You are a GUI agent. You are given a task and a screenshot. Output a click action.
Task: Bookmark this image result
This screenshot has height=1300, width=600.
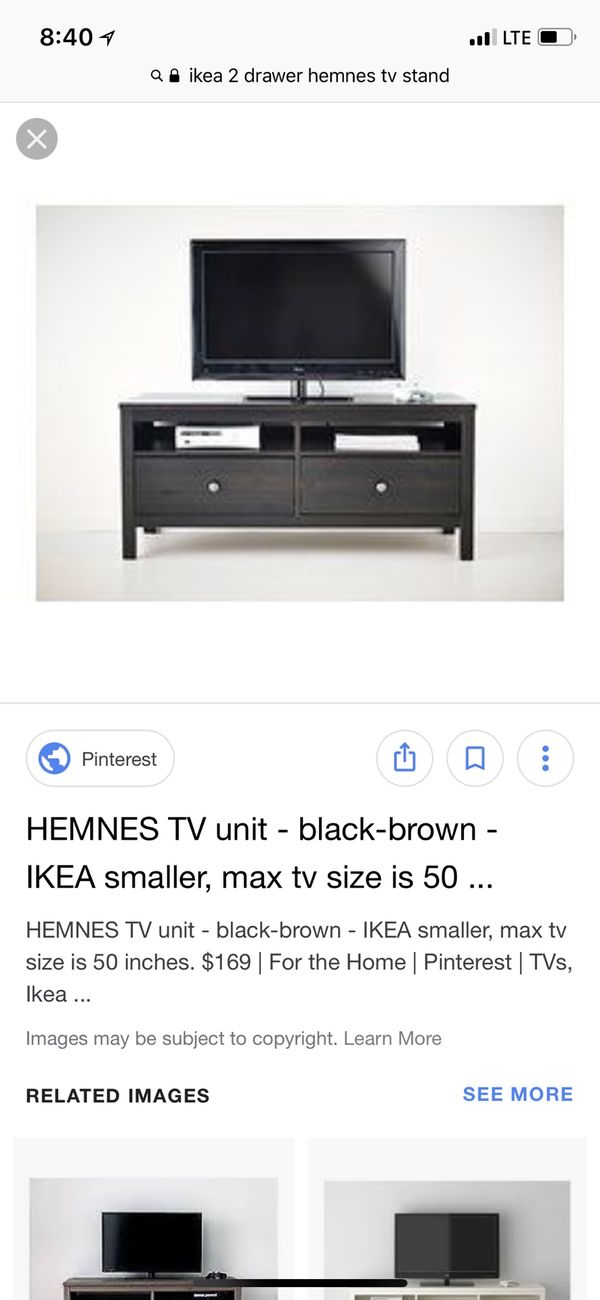[475, 759]
